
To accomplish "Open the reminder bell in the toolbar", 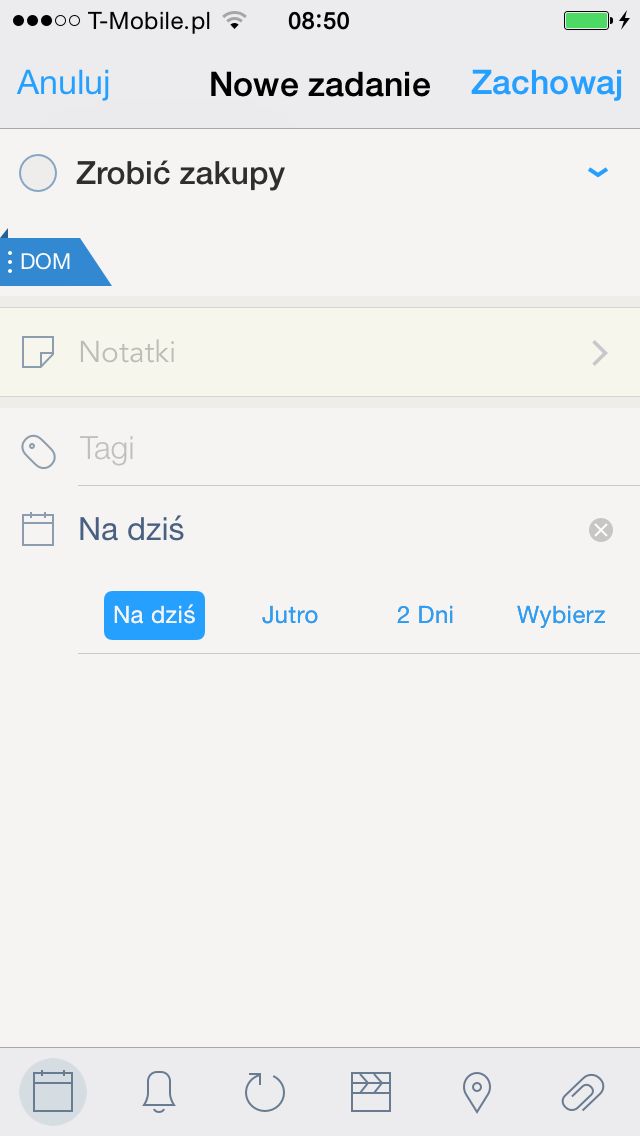I will point(159,1091).
